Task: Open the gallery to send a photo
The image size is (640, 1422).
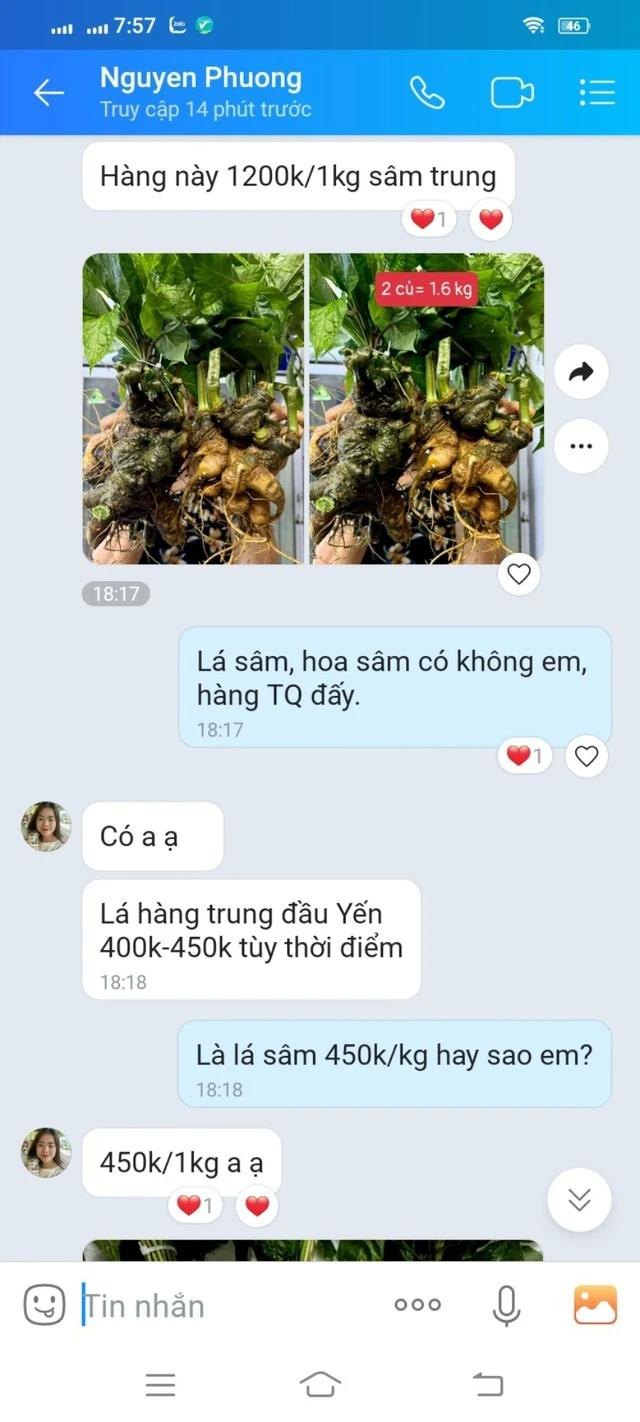Action: (x=595, y=1305)
